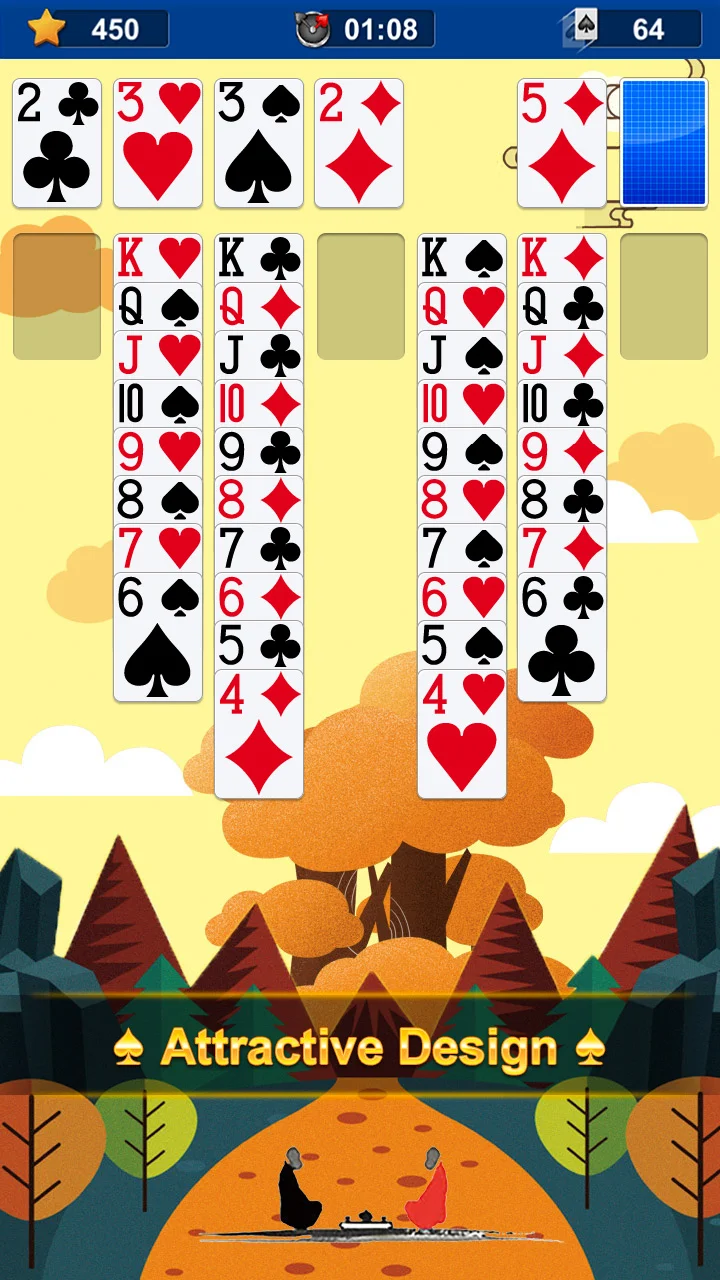Tap the four of diamonds card
Screen dimensions: 720x1280
click(x=259, y=735)
